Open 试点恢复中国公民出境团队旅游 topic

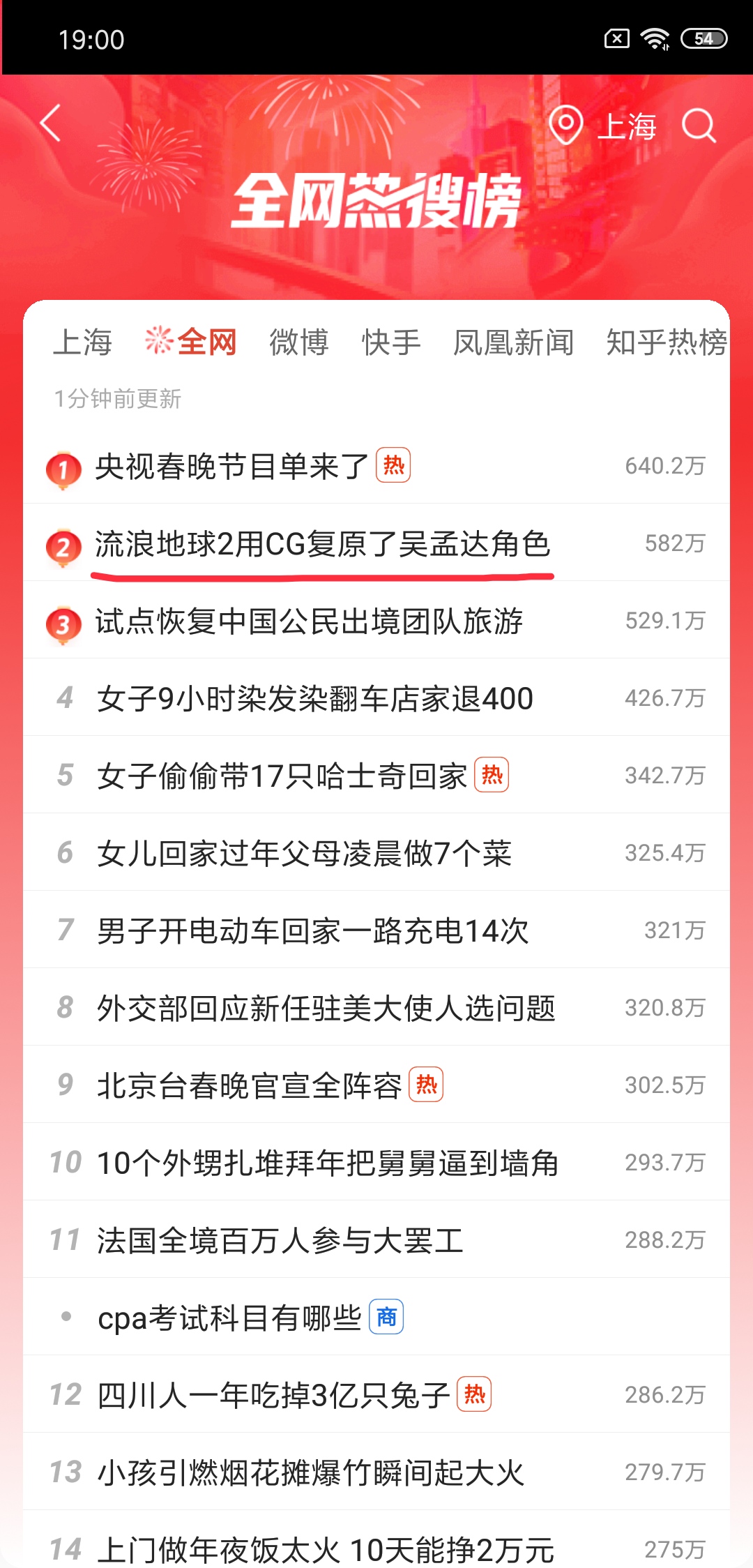(x=309, y=621)
